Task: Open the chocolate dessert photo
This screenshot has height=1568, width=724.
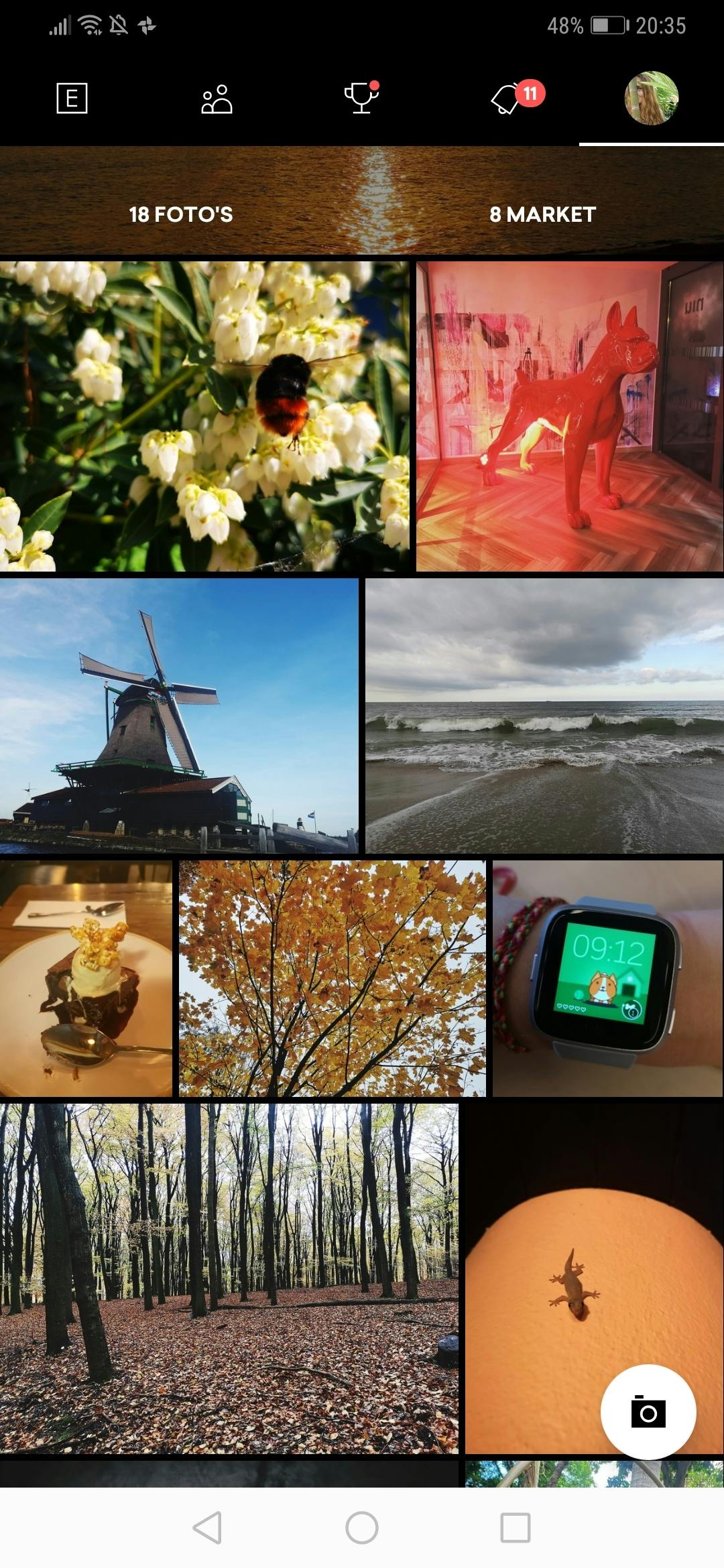Action: click(86, 978)
